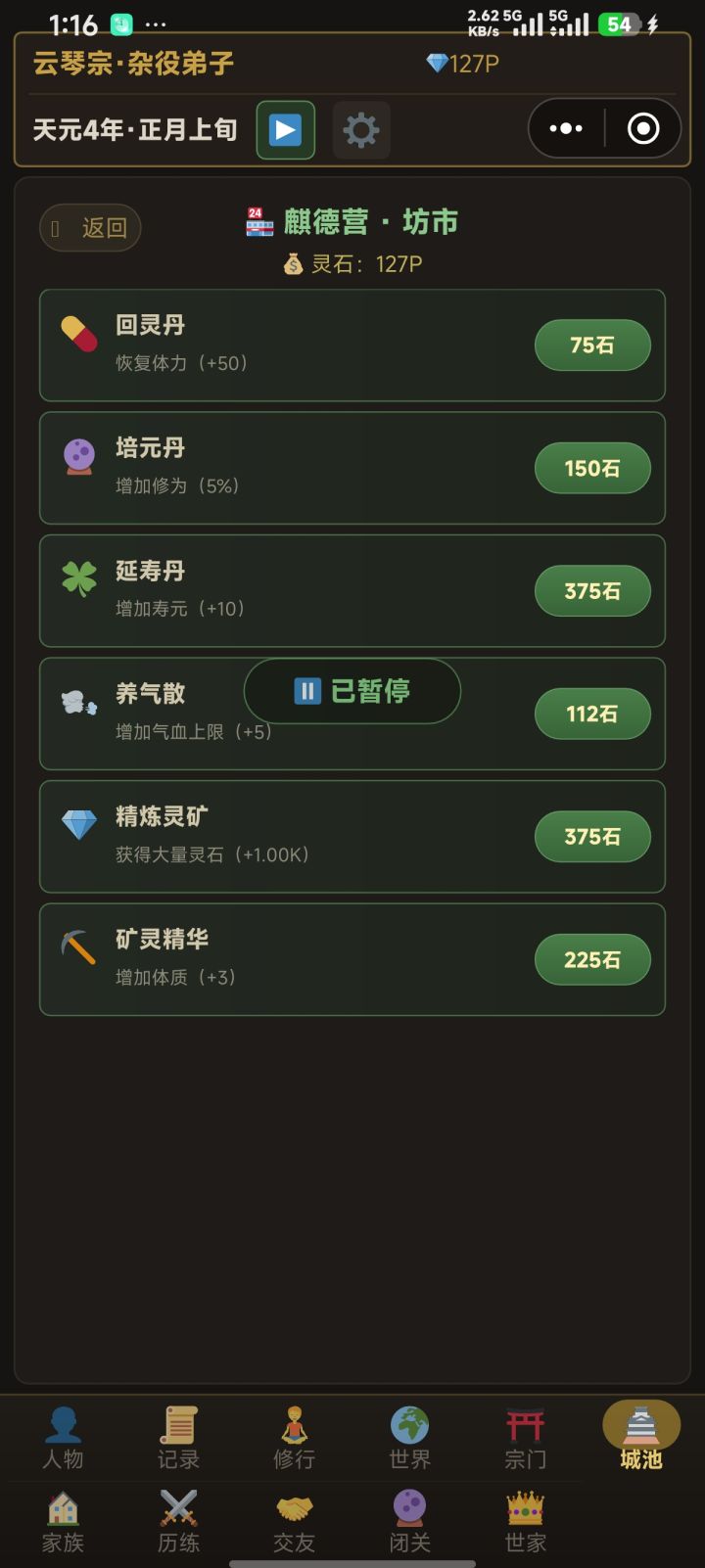This screenshot has height=1568, width=705.
Task: Buy 矿灵精华 for 225 stones
Action: tap(591, 959)
